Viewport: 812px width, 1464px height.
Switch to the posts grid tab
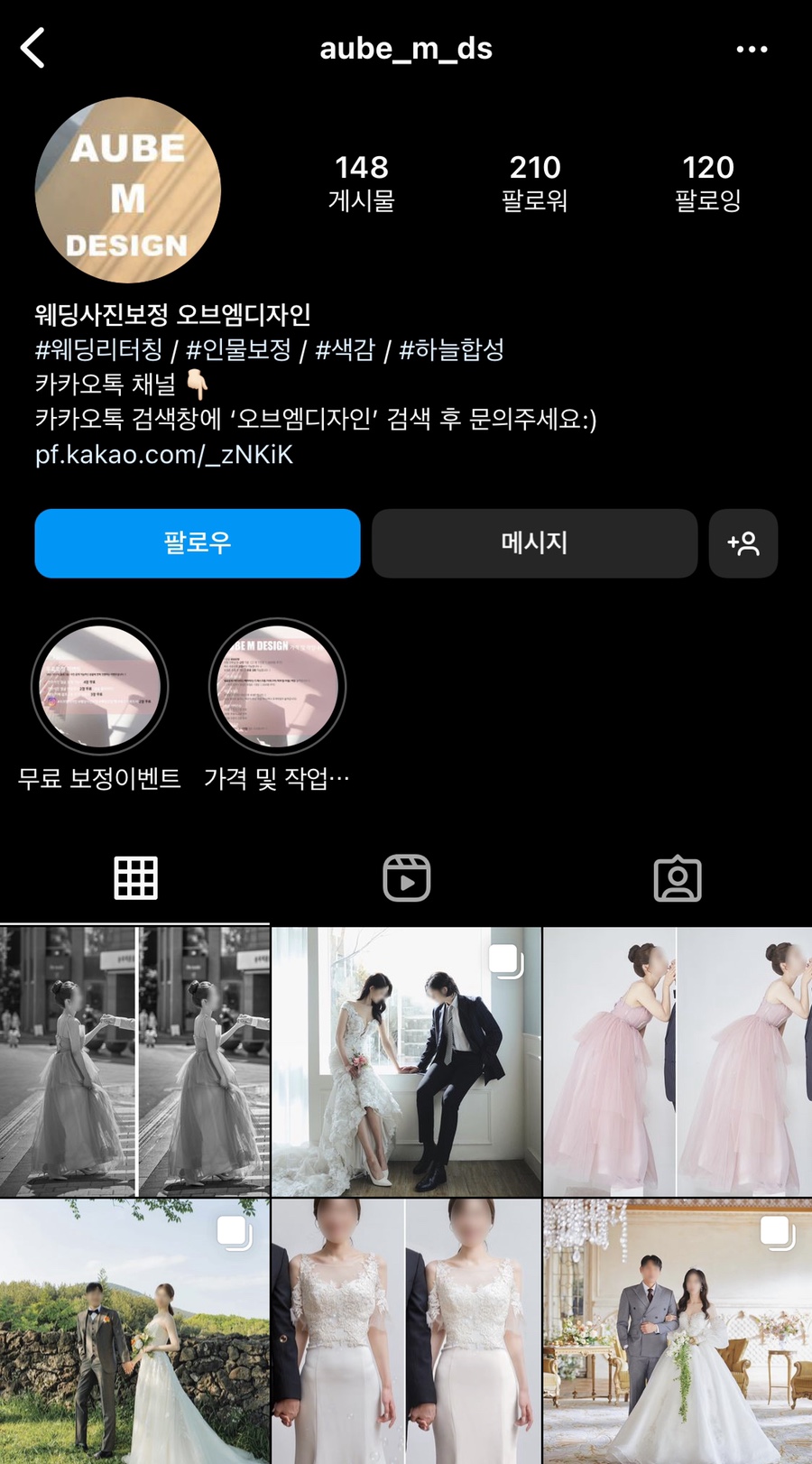[135, 878]
